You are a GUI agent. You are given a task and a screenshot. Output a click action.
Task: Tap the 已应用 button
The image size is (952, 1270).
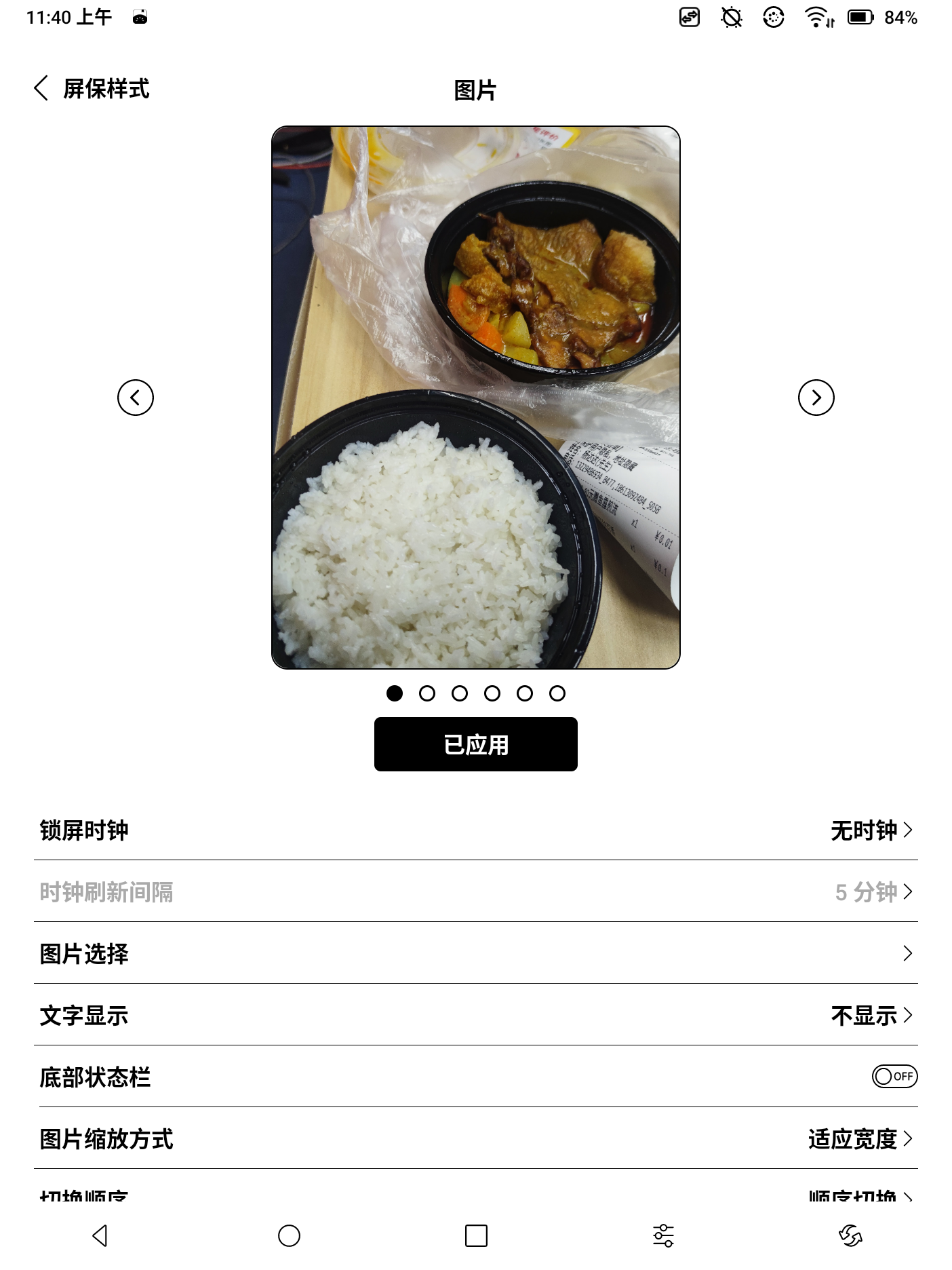pyautogui.click(x=475, y=744)
